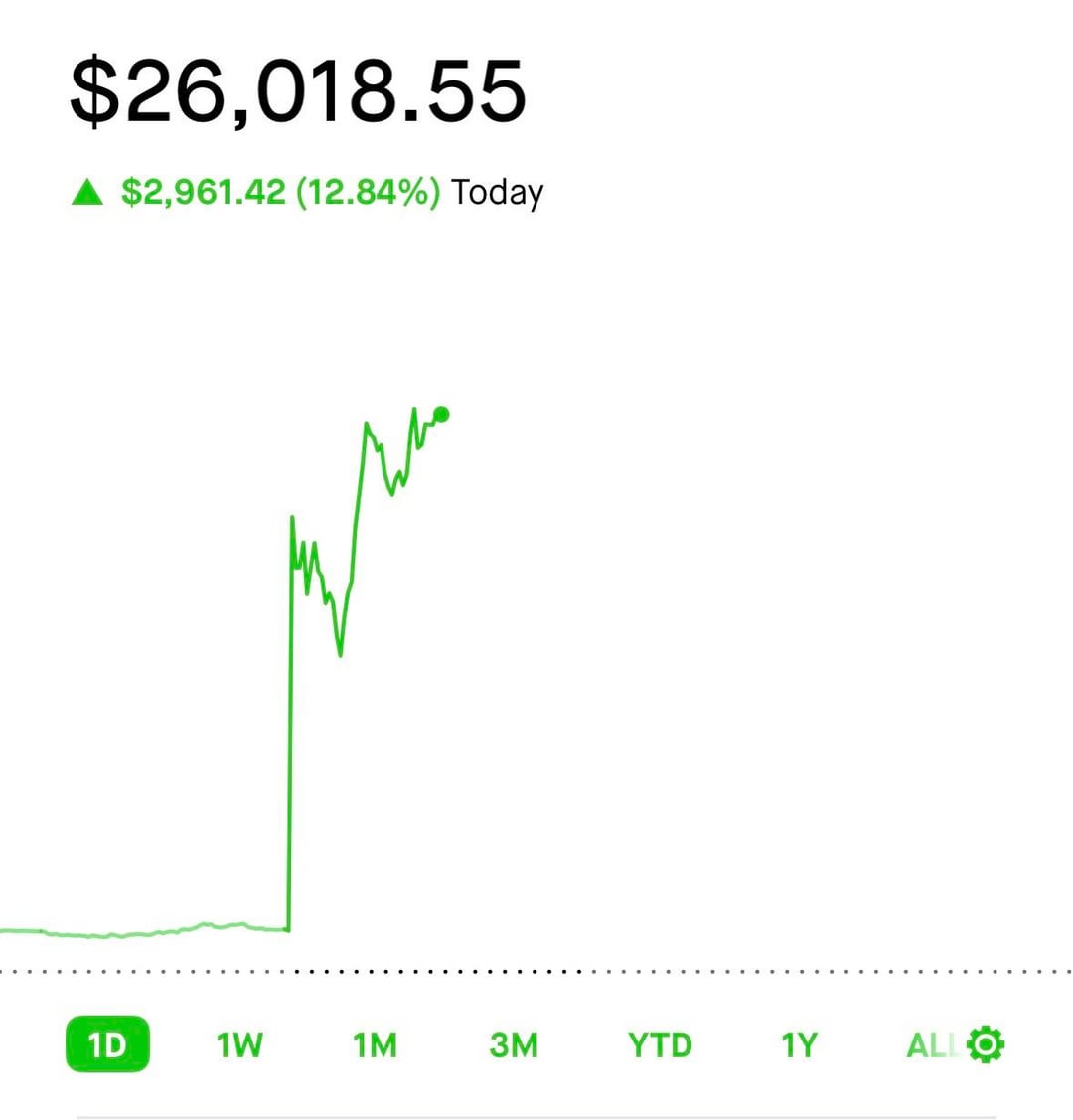Switch chart to 1Y range
The image size is (1073, 1120).
click(x=799, y=1045)
